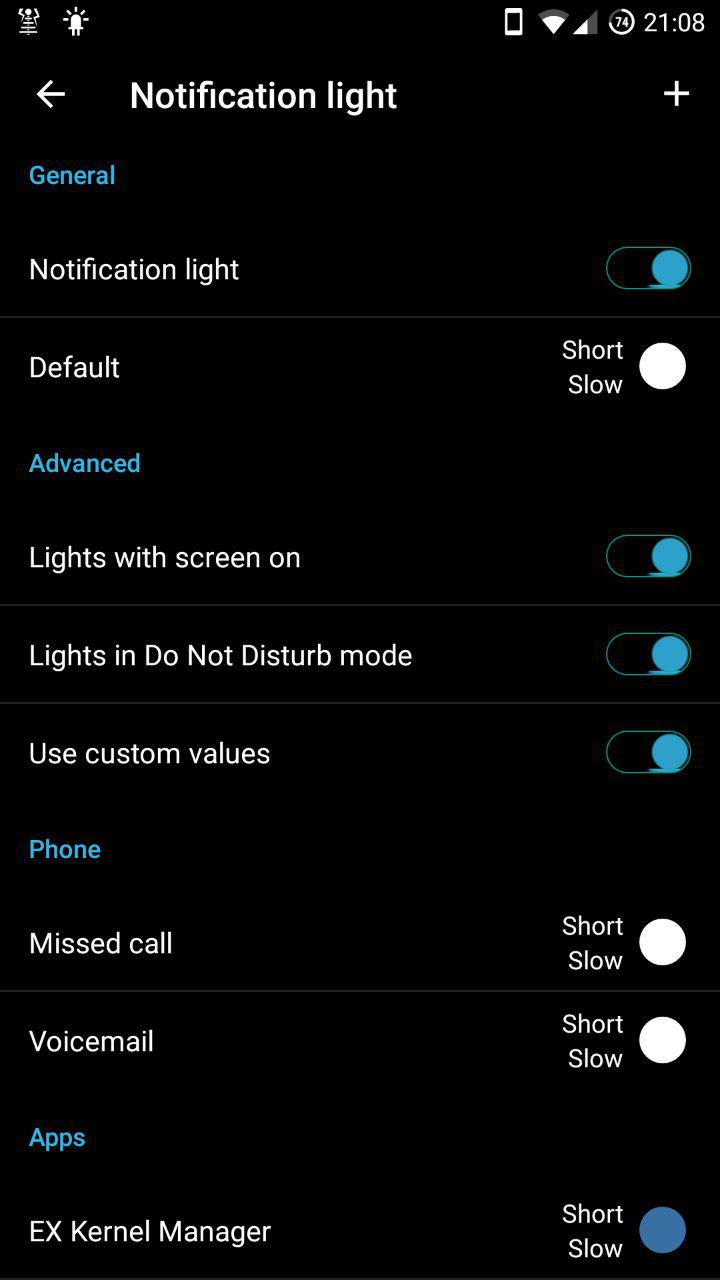Toggle Lights in Do Not Disturb mode
720x1280 pixels.
[x=648, y=655]
